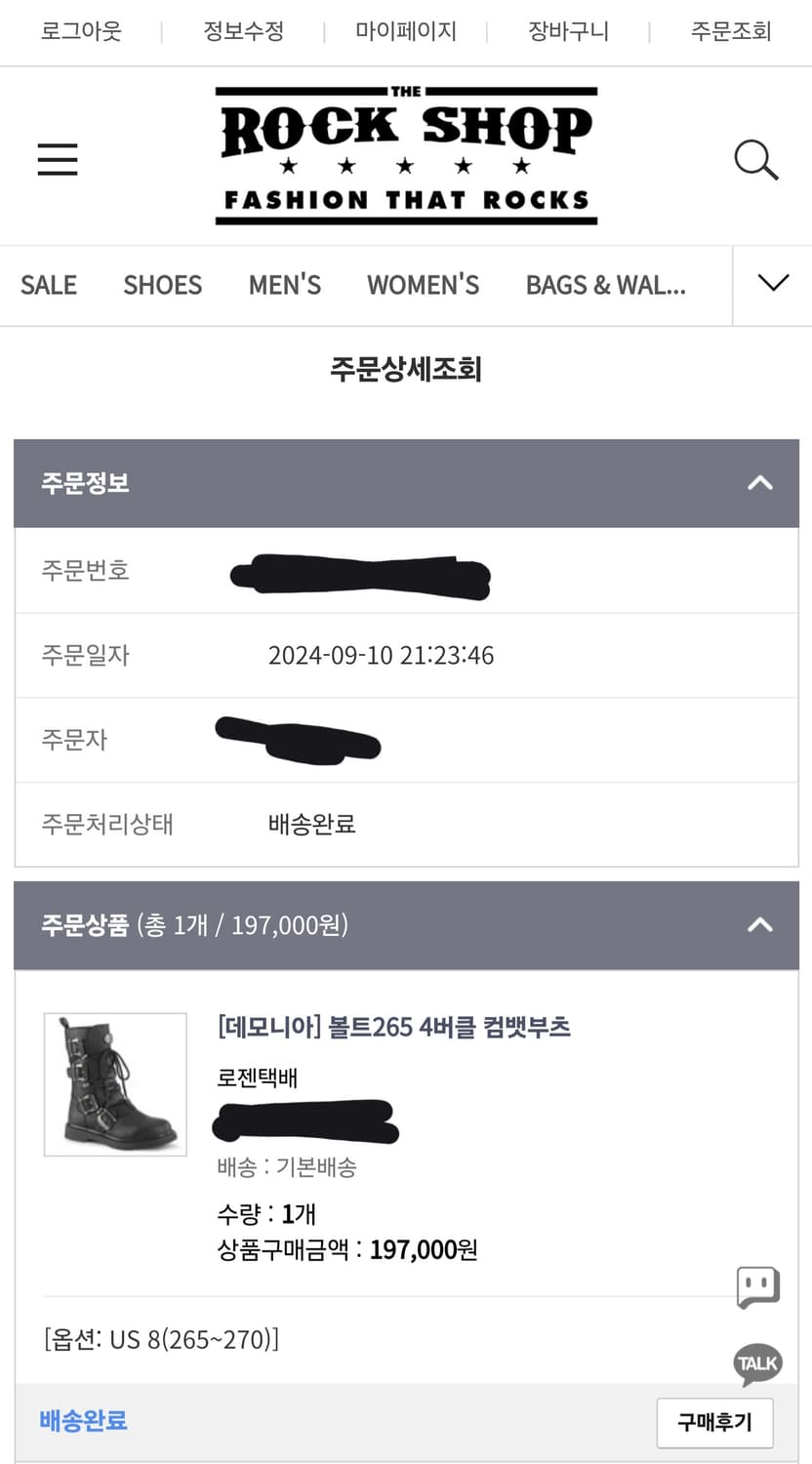Open the MEN'S category
812x1464 pixels.
[284, 285]
